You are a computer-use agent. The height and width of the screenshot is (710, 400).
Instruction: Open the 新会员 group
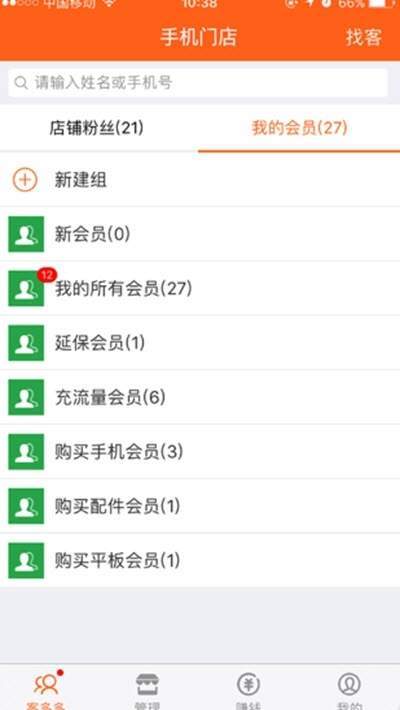tap(200, 234)
